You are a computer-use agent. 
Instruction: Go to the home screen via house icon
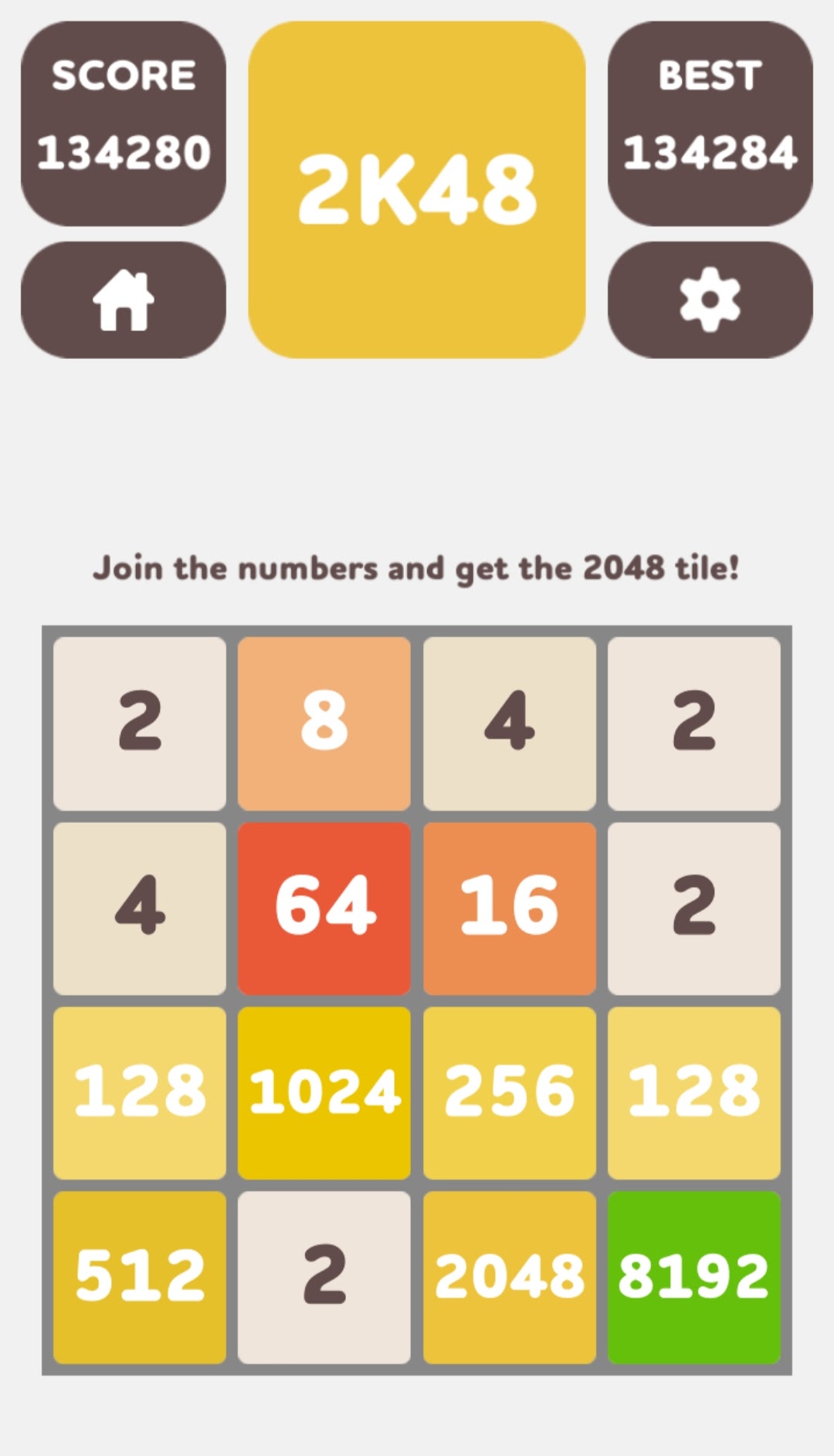tap(124, 300)
